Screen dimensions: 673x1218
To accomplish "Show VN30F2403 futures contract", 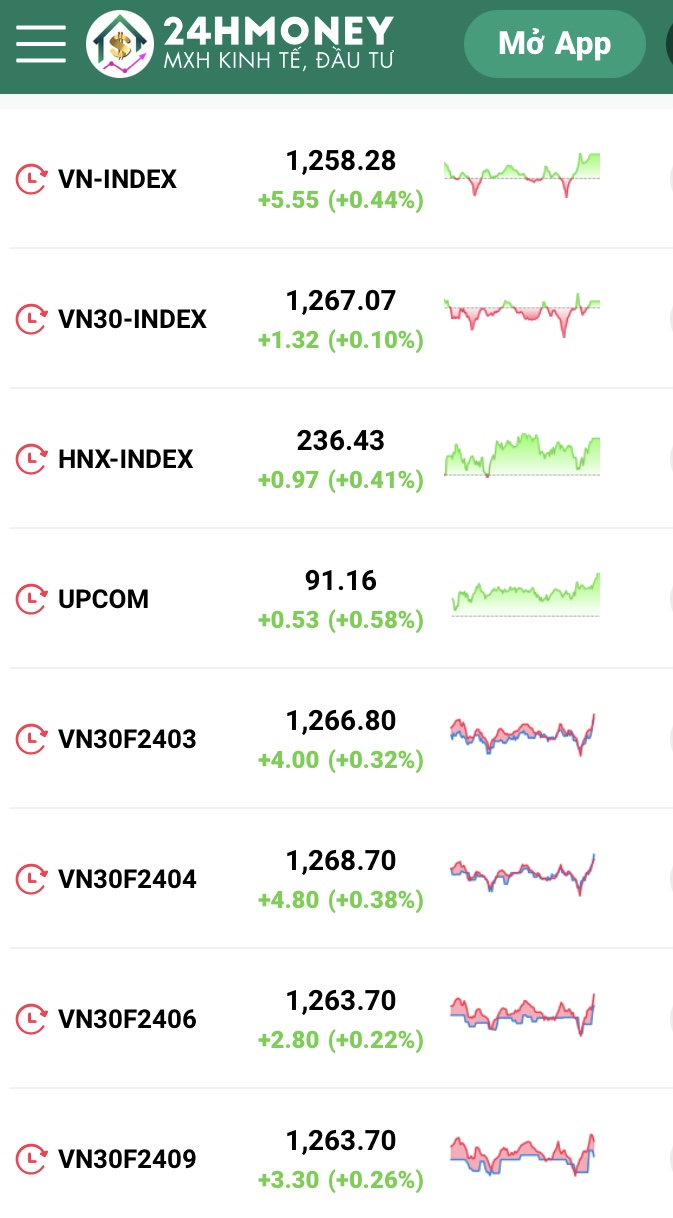I will click(128, 740).
